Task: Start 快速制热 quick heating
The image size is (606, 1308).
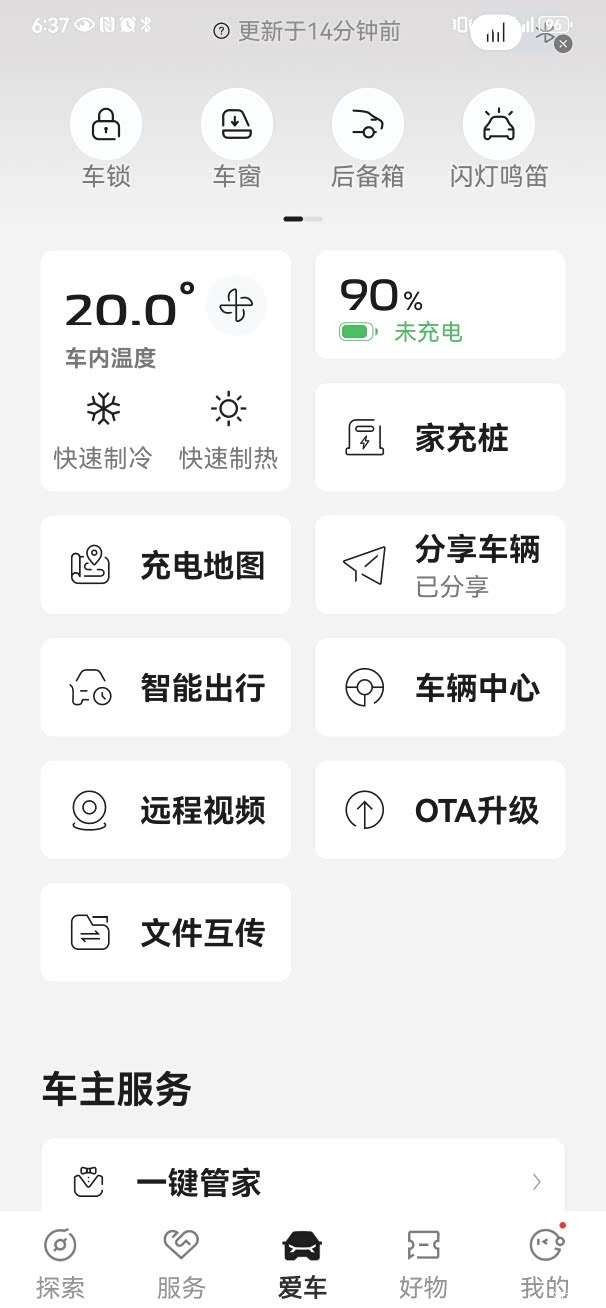Action: 228,430
